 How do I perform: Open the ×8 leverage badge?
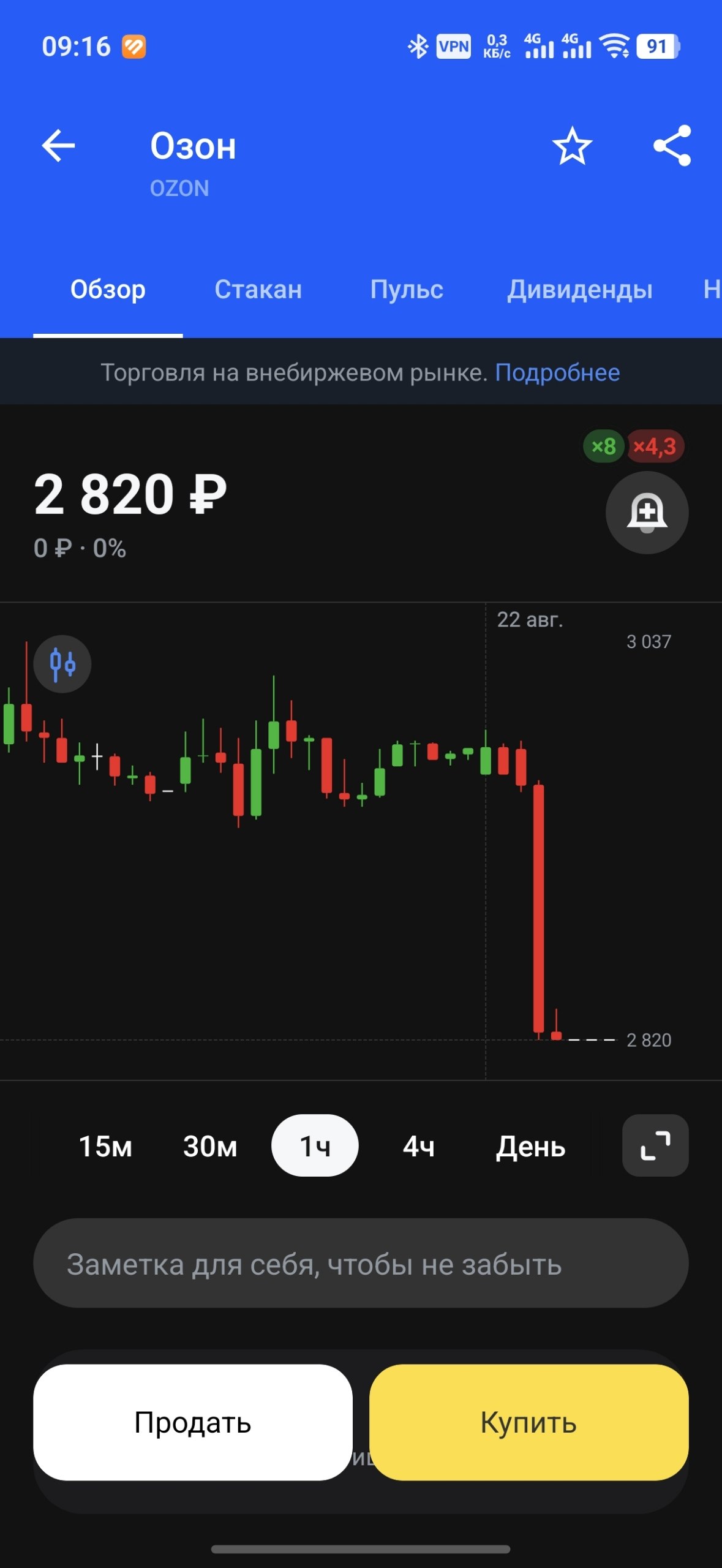click(x=603, y=447)
